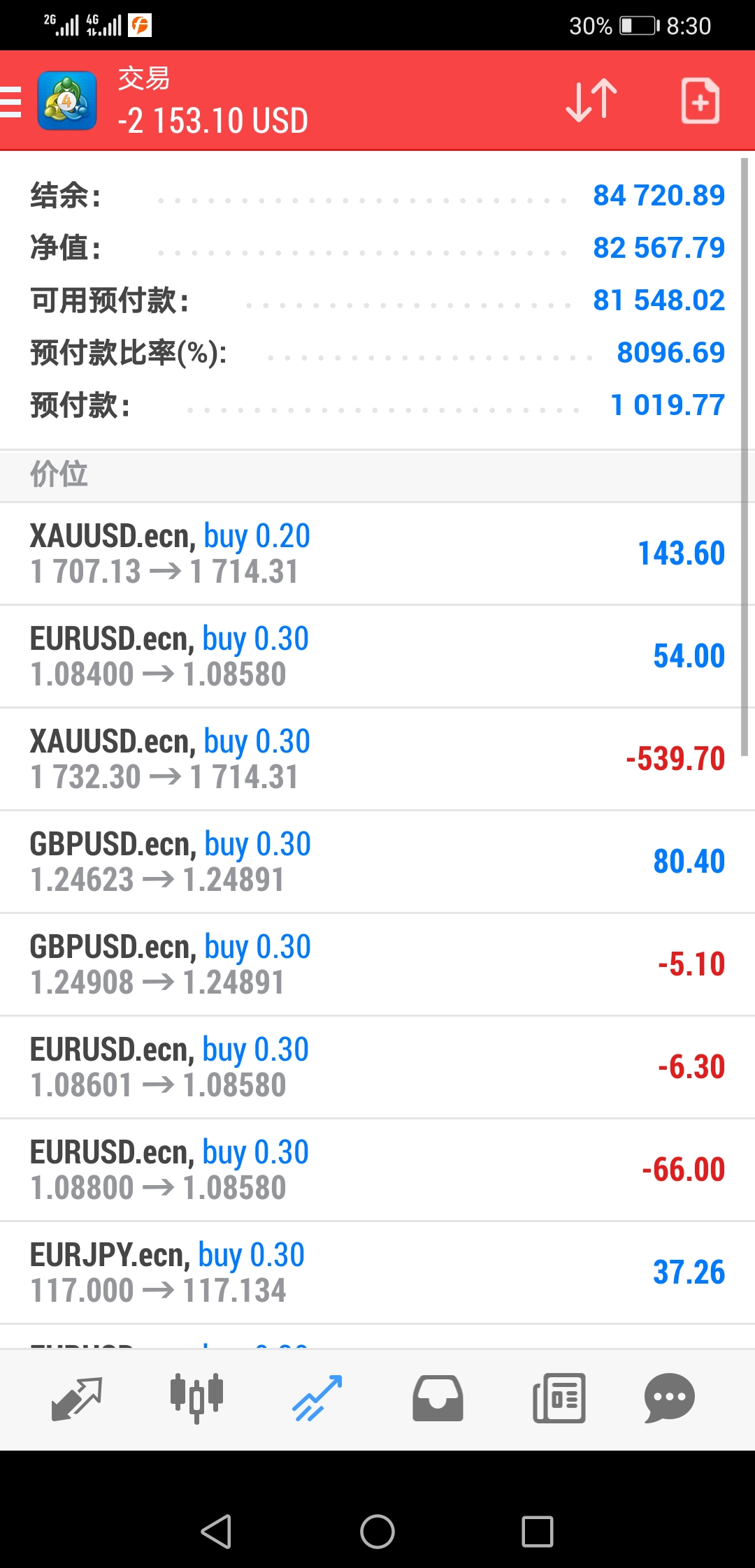Open EURUSD.ecn position at 1.08400
The image size is (755, 1568).
click(x=377, y=657)
